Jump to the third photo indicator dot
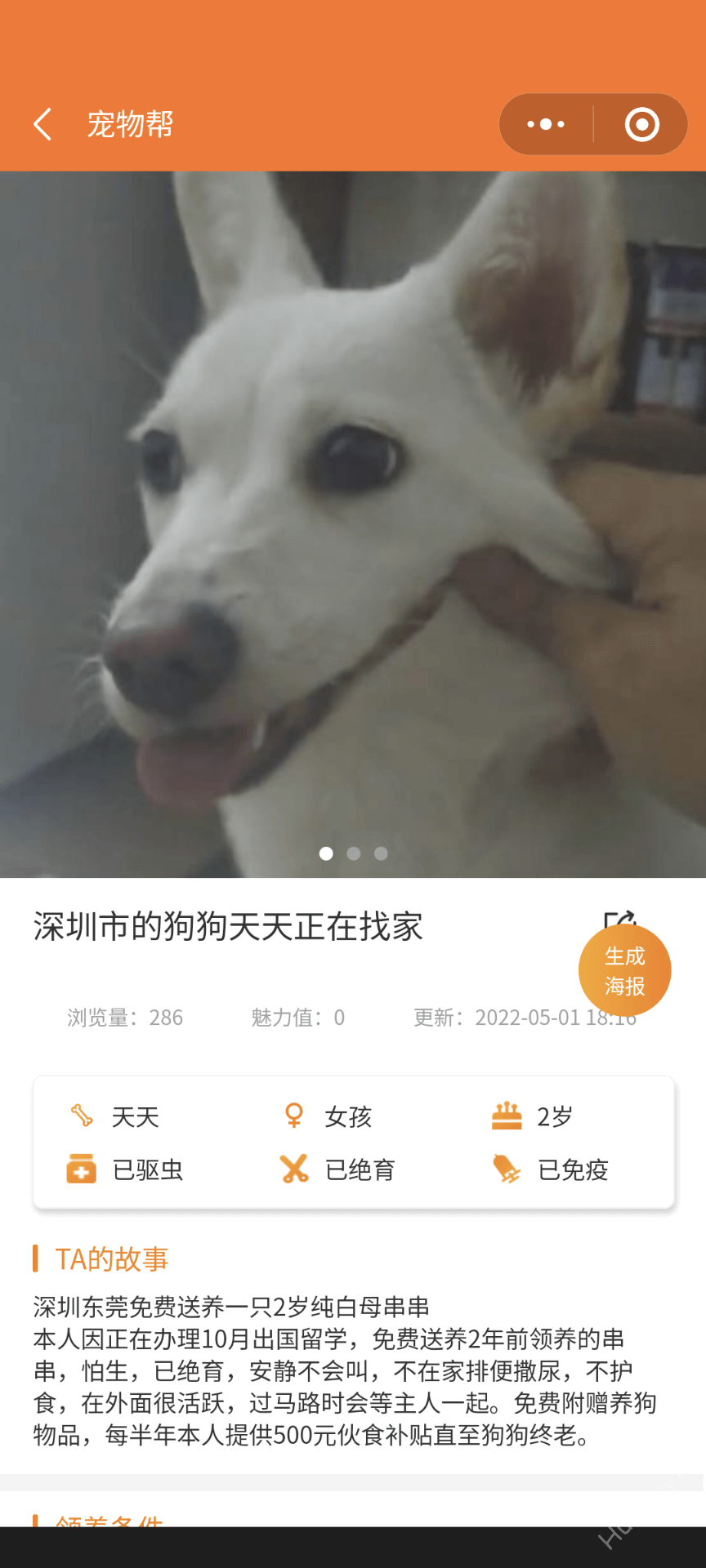Screen dimensions: 706x1568 pyautogui.click(x=381, y=853)
